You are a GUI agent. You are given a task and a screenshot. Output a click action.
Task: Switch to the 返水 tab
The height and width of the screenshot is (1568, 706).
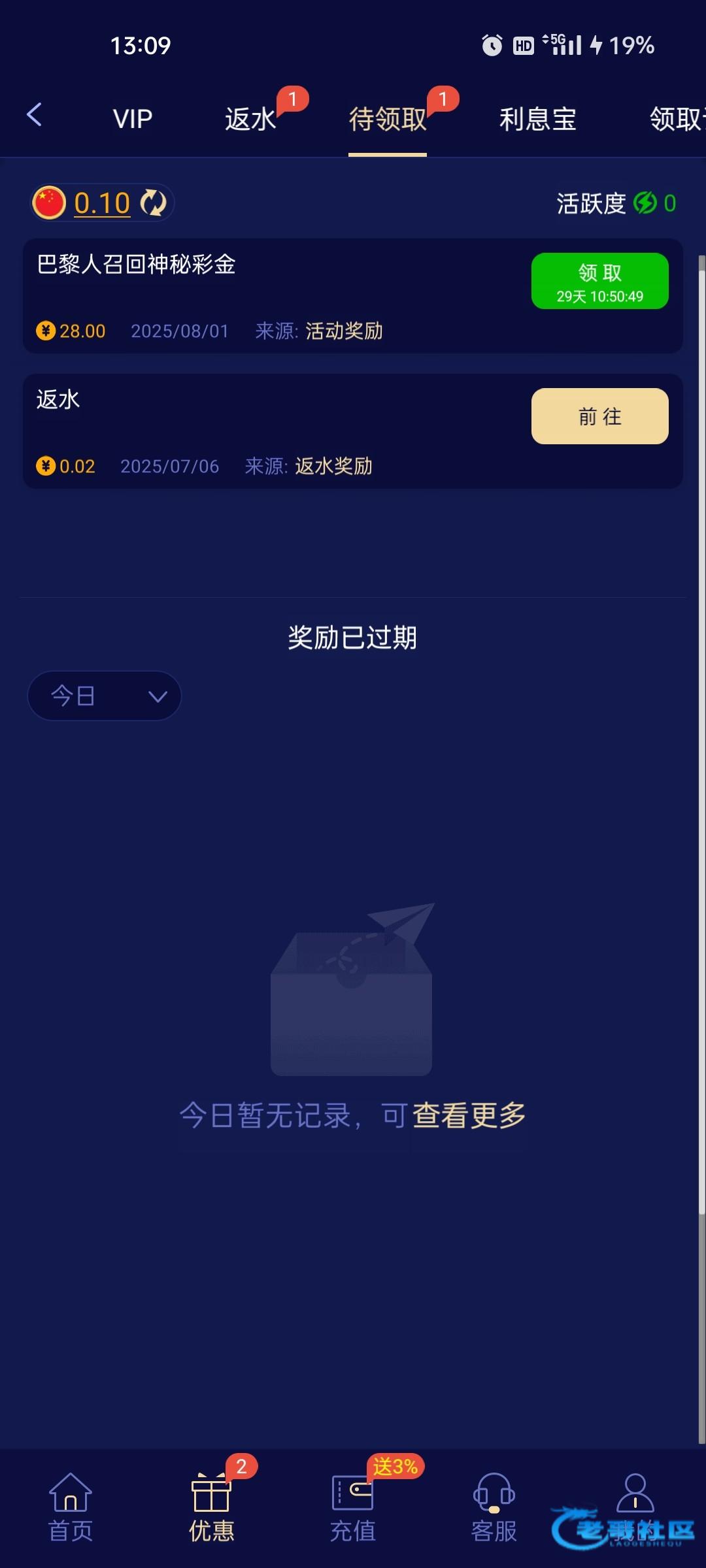250,119
